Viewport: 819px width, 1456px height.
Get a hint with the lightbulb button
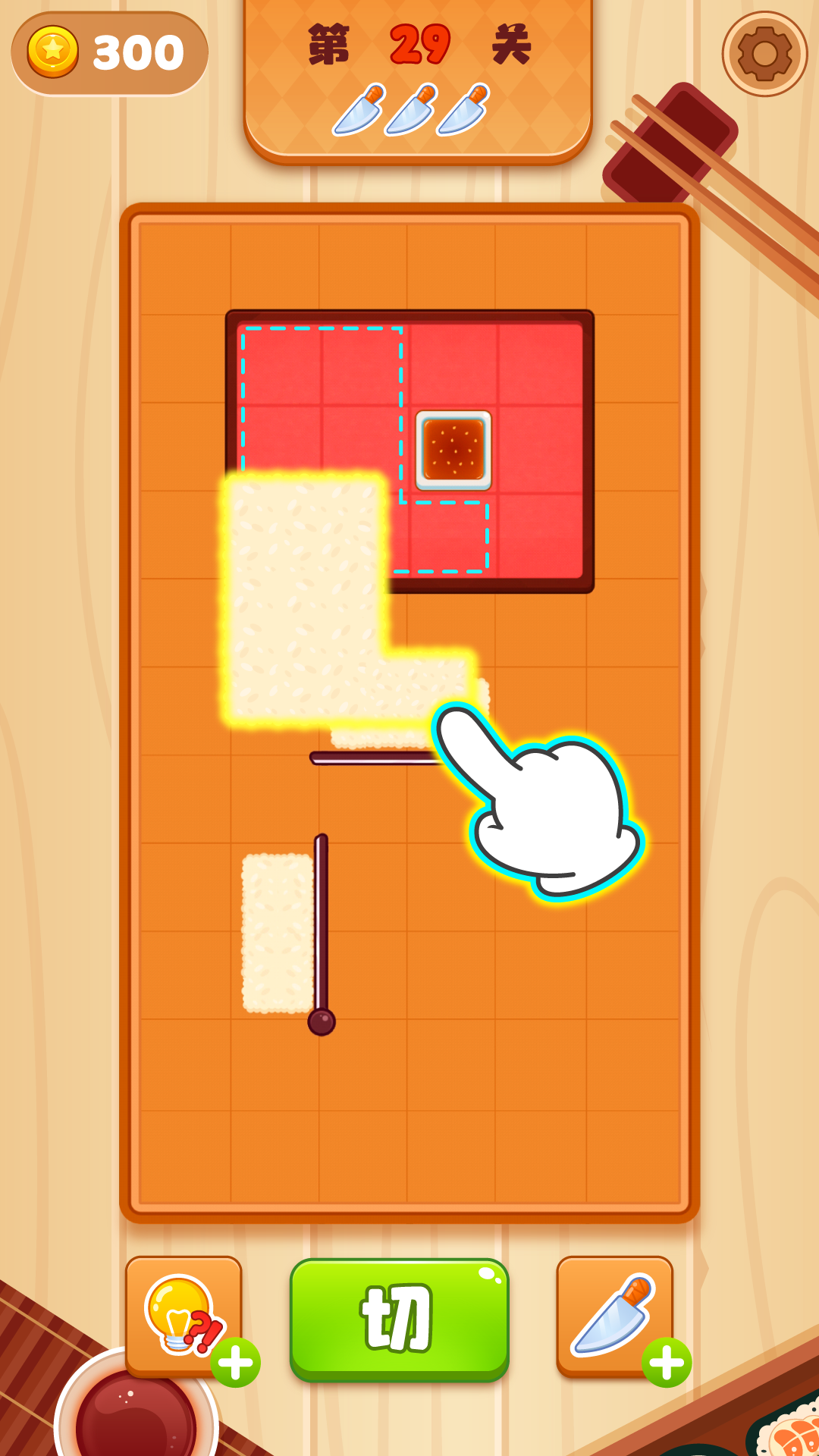click(x=184, y=1316)
